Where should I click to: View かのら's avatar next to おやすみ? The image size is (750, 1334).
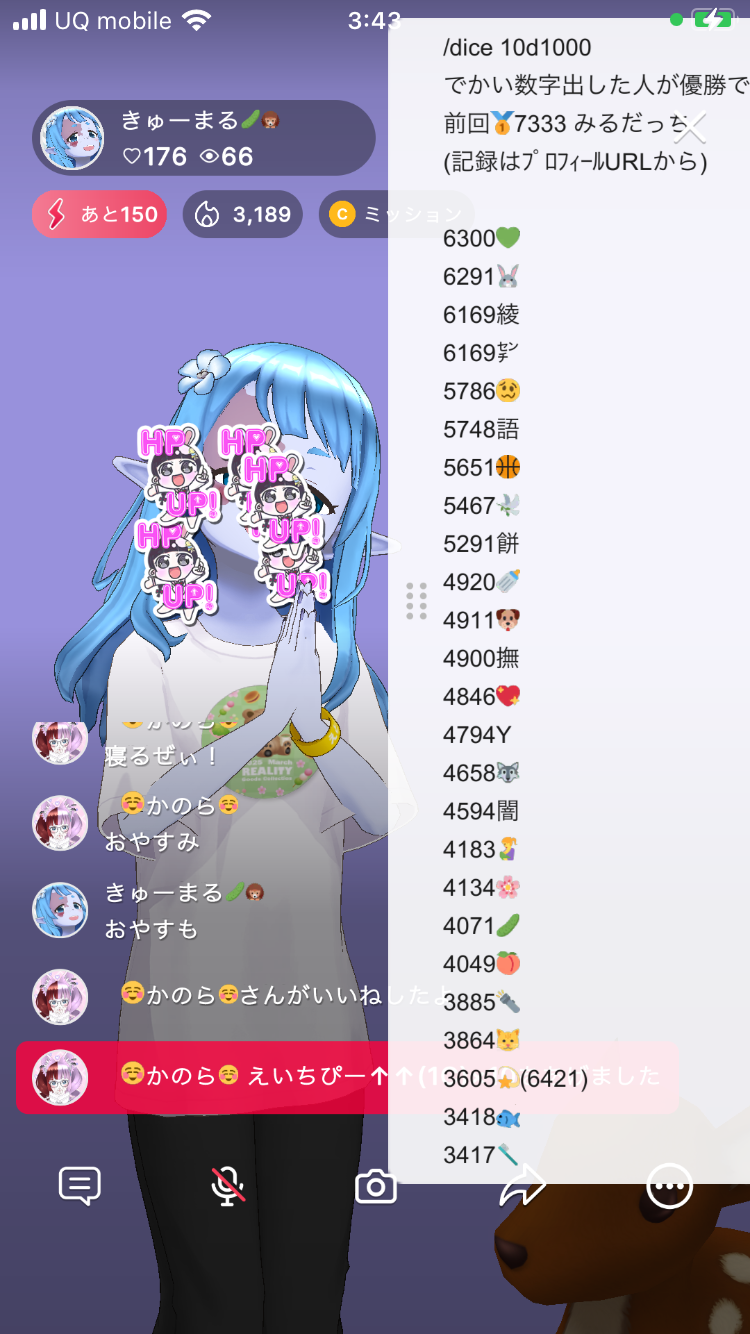pos(60,822)
